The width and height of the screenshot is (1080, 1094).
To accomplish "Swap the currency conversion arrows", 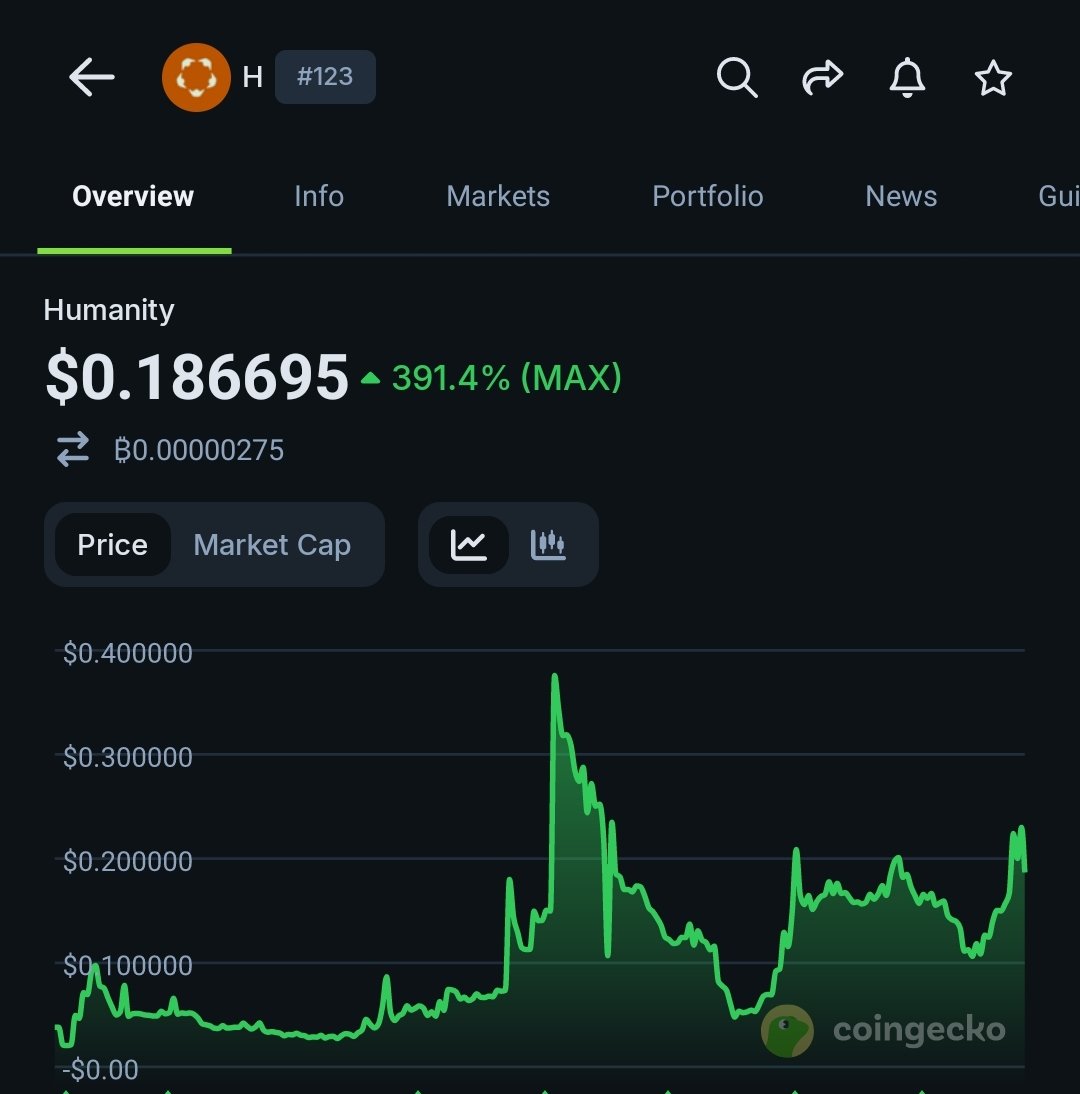I will tap(73, 450).
